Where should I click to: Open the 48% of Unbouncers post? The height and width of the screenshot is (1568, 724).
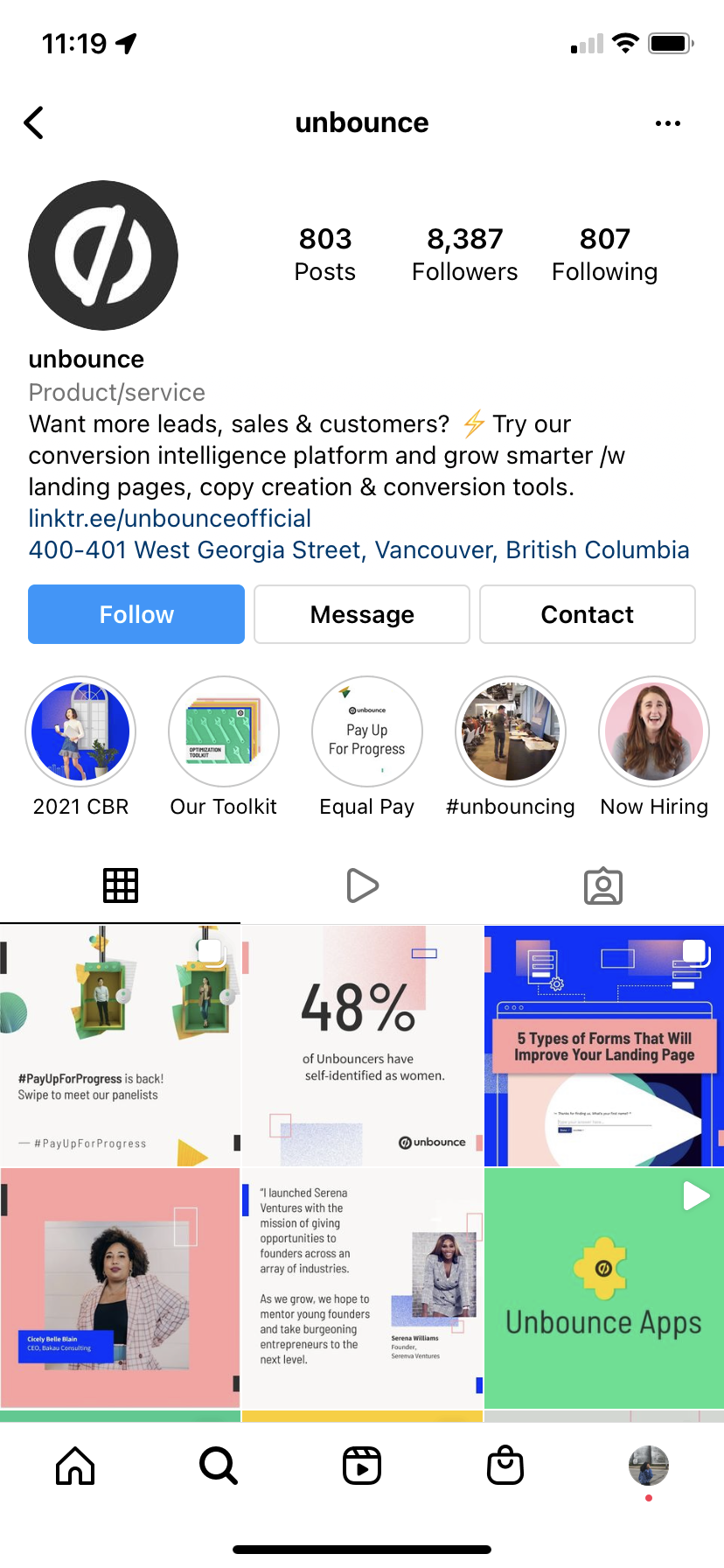362,1046
